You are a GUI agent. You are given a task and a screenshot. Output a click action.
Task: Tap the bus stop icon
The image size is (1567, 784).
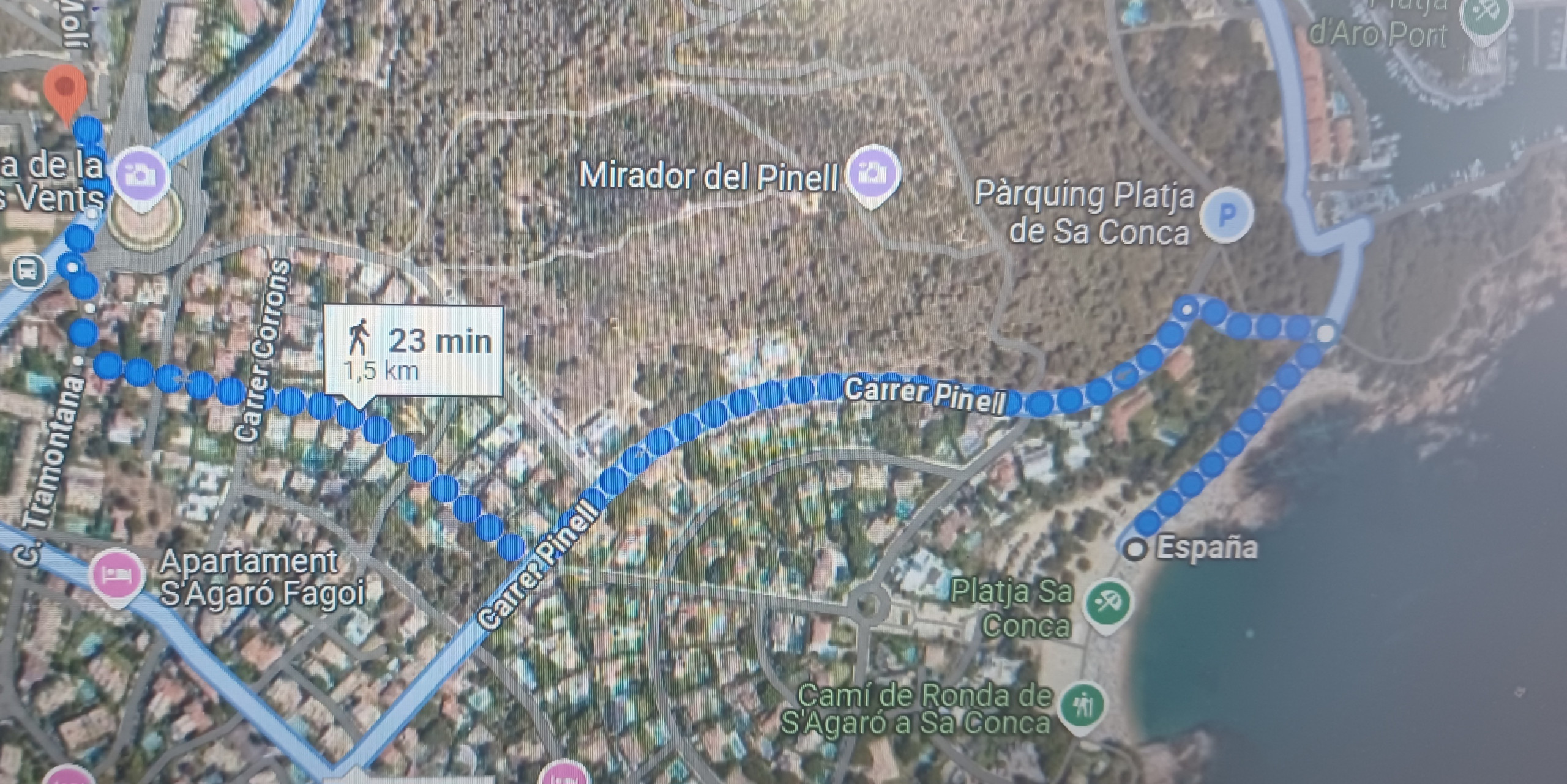point(28,271)
